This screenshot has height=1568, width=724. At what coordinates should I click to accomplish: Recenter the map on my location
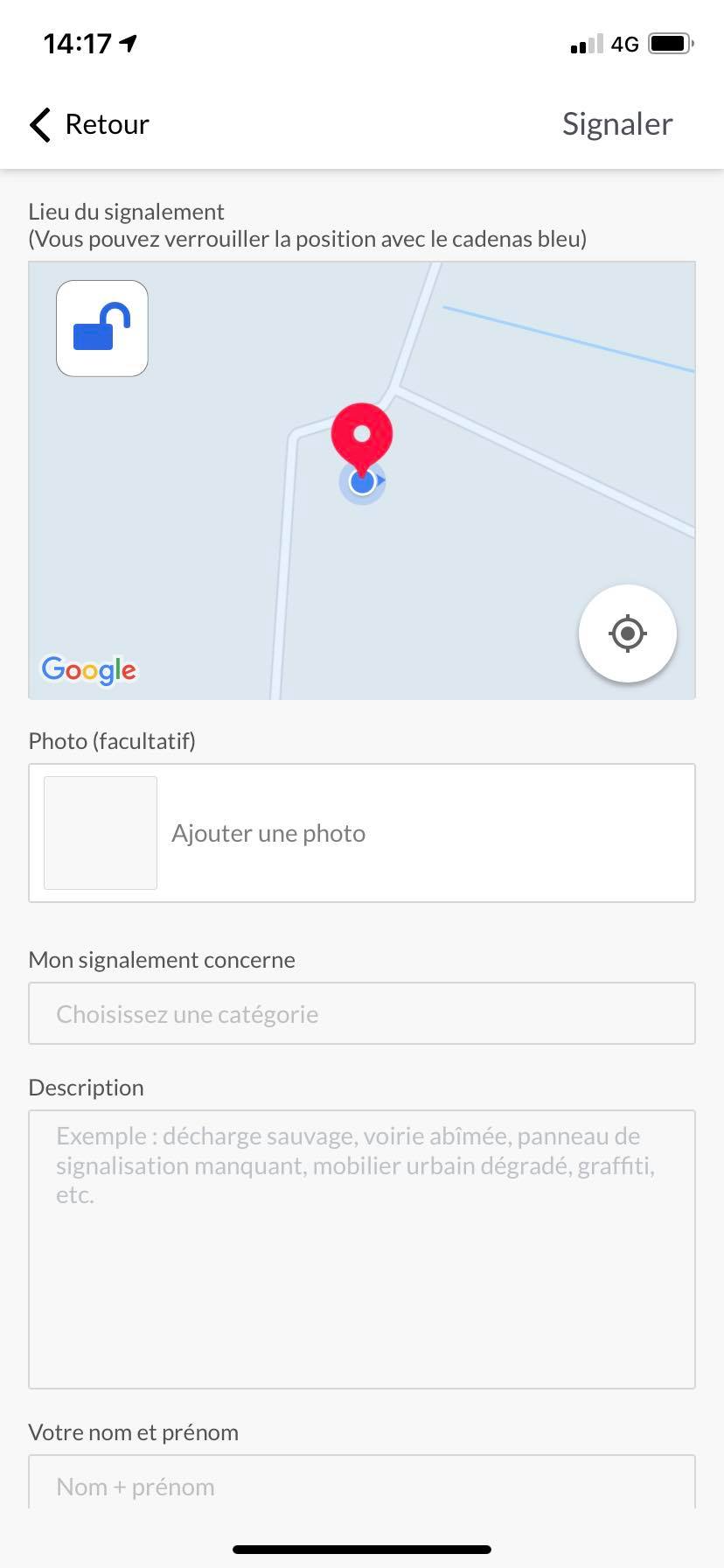click(x=628, y=633)
